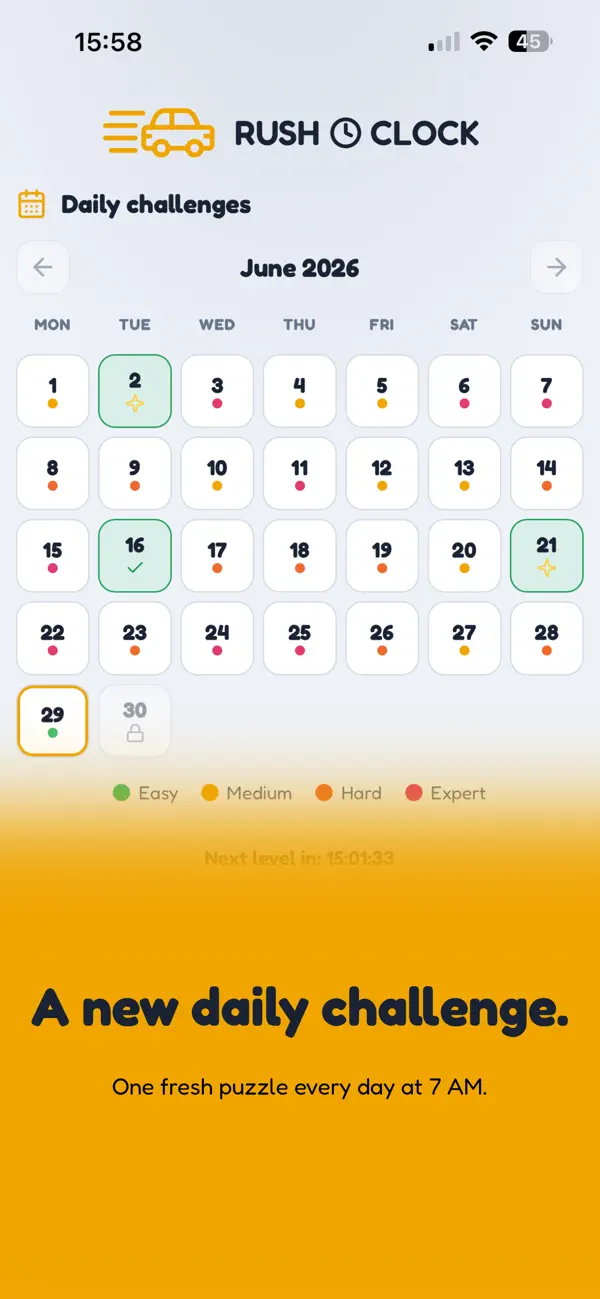
Task: Open day 18 challenge
Action: point(299,556)
